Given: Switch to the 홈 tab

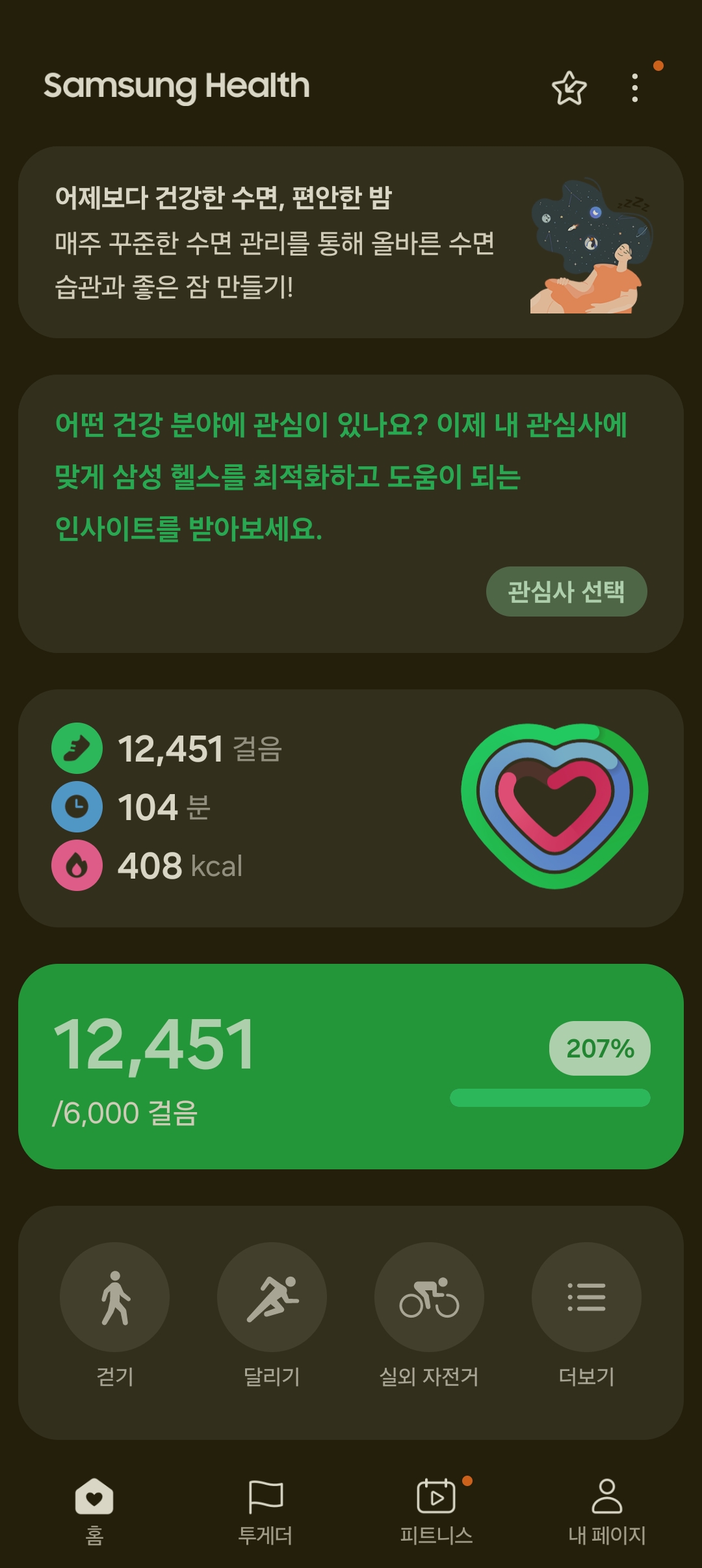Looking at the screenshot, I should click(95, 1511).
